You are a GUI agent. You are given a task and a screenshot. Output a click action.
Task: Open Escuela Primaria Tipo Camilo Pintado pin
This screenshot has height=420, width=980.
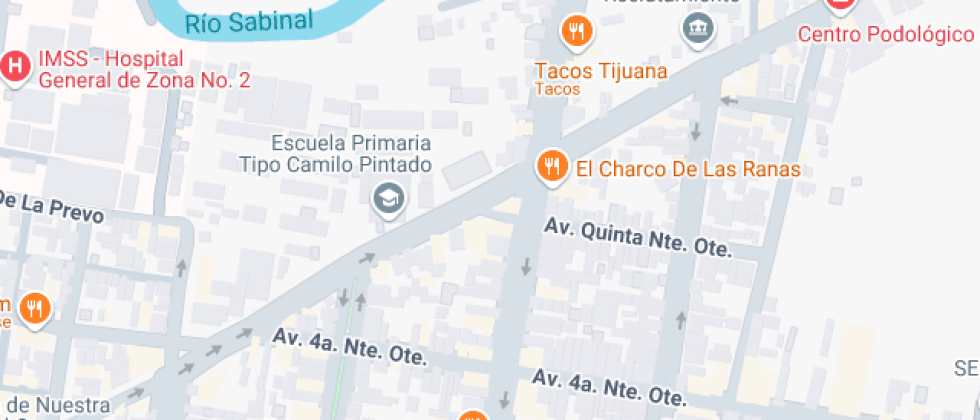[387, 199]
